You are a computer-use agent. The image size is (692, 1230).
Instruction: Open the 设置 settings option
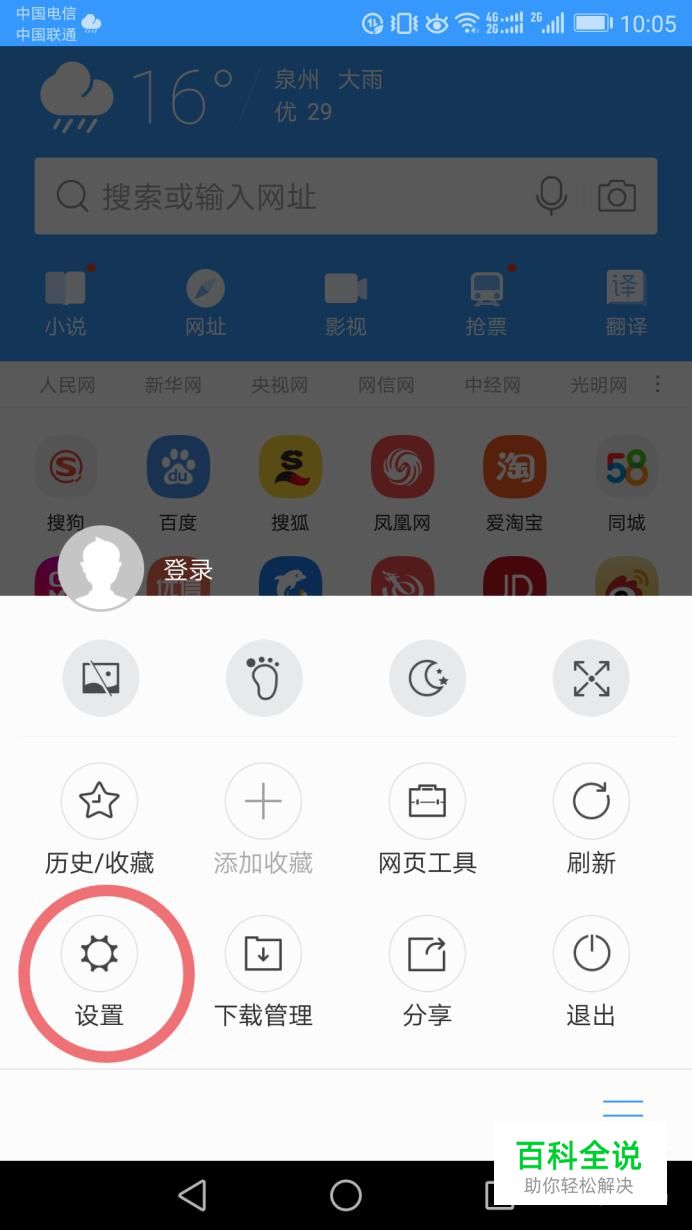[x=99, y=954]
